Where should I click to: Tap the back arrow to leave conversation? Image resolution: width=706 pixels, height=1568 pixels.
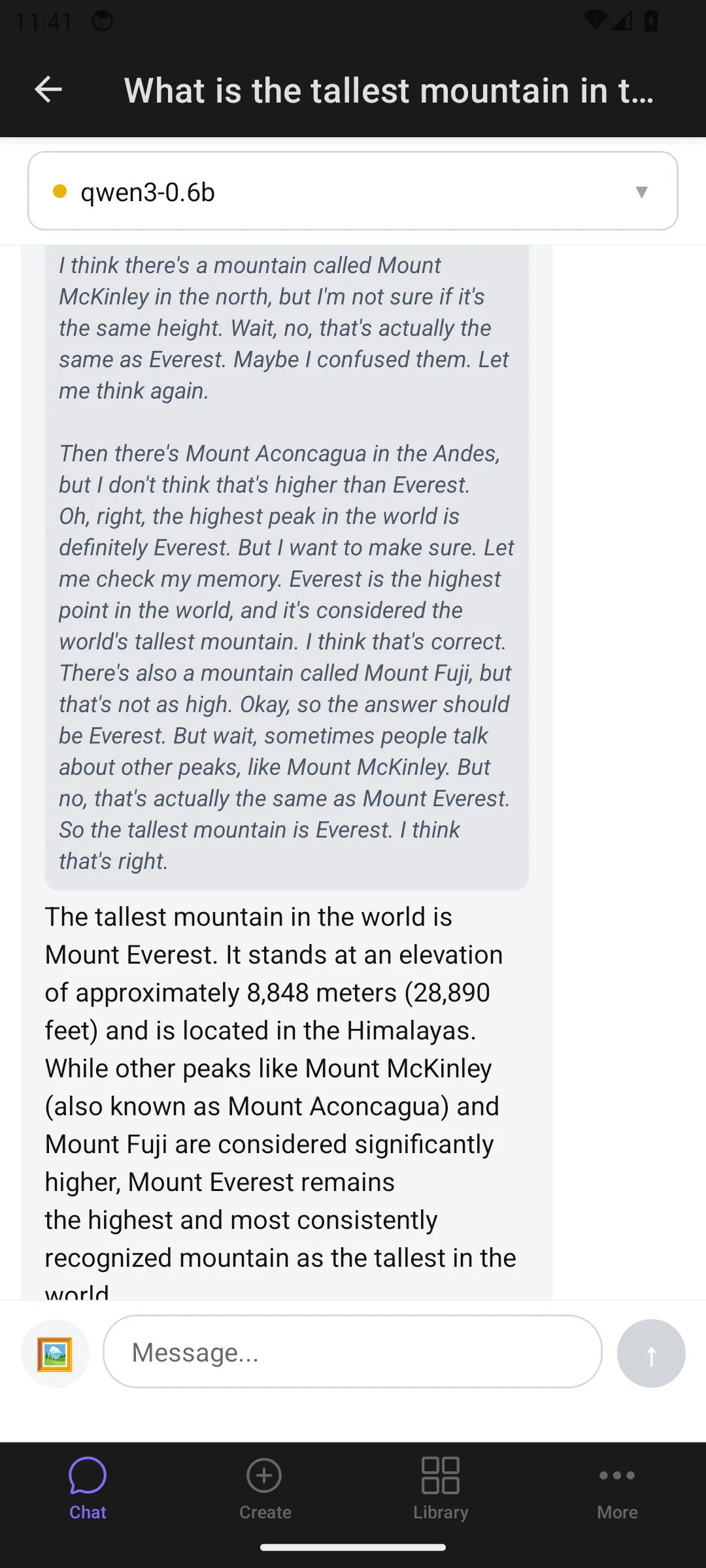tap(48, 90)
